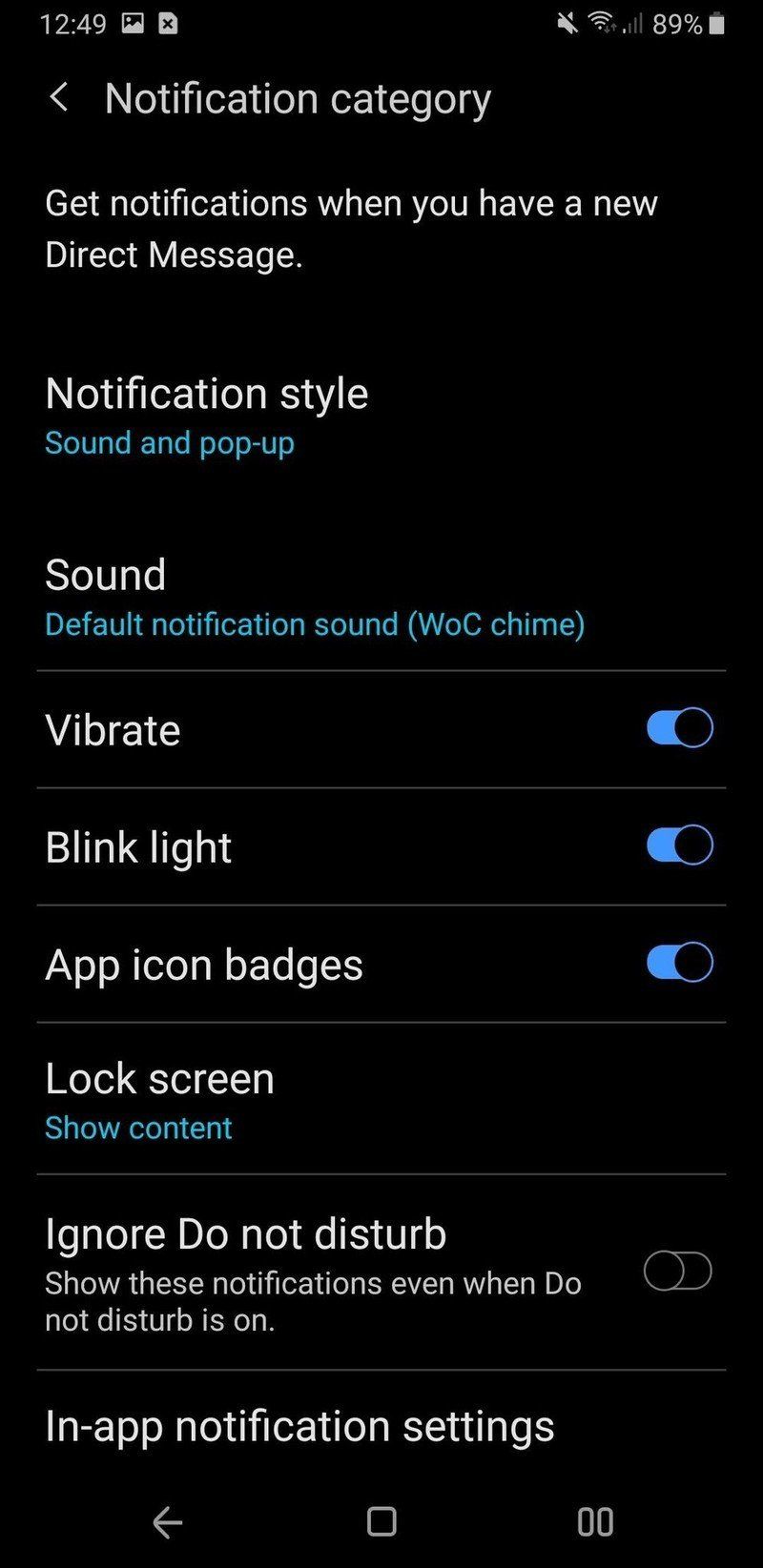Tap the back arrow beside Notification category
This screenshot has width=763, height=1568.
tap(59, 97)
